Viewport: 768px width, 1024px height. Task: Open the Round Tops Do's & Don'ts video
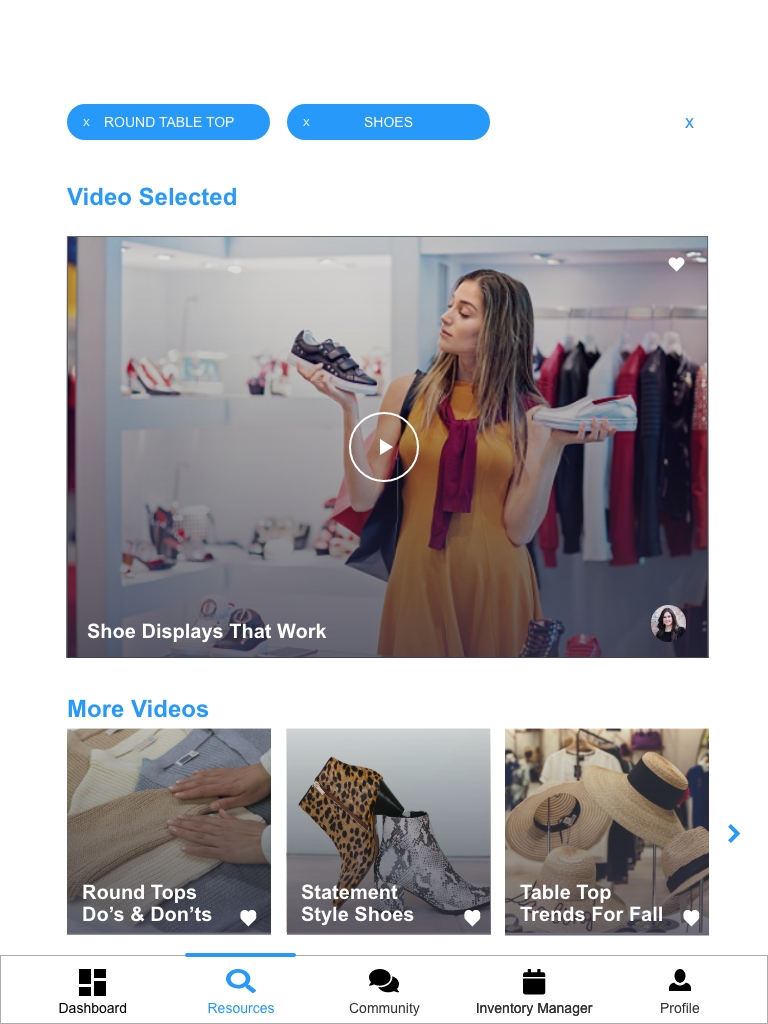168,820
